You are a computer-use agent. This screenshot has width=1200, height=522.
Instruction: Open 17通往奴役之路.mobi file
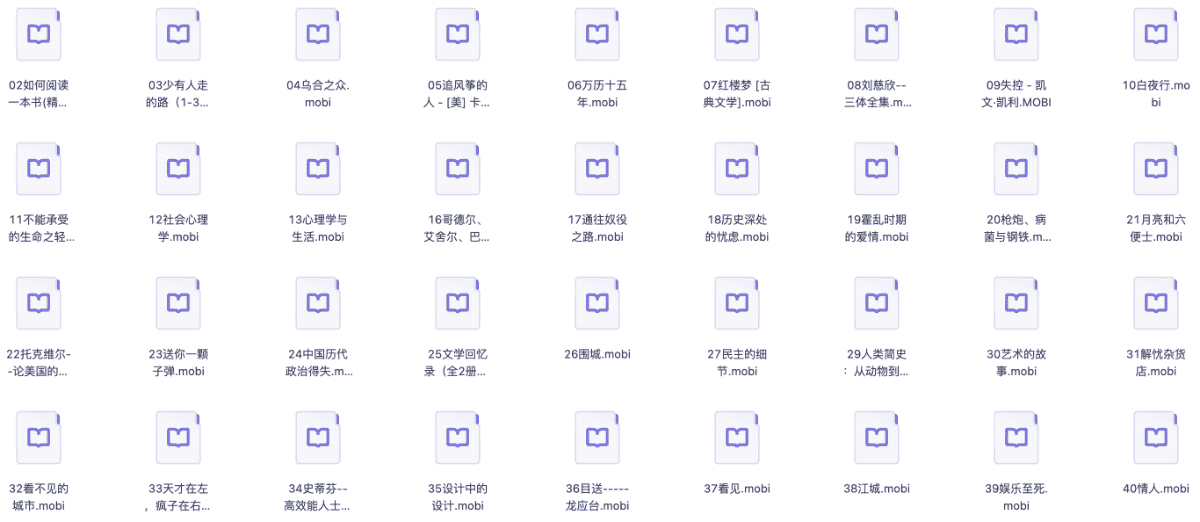tap(597, 169)
